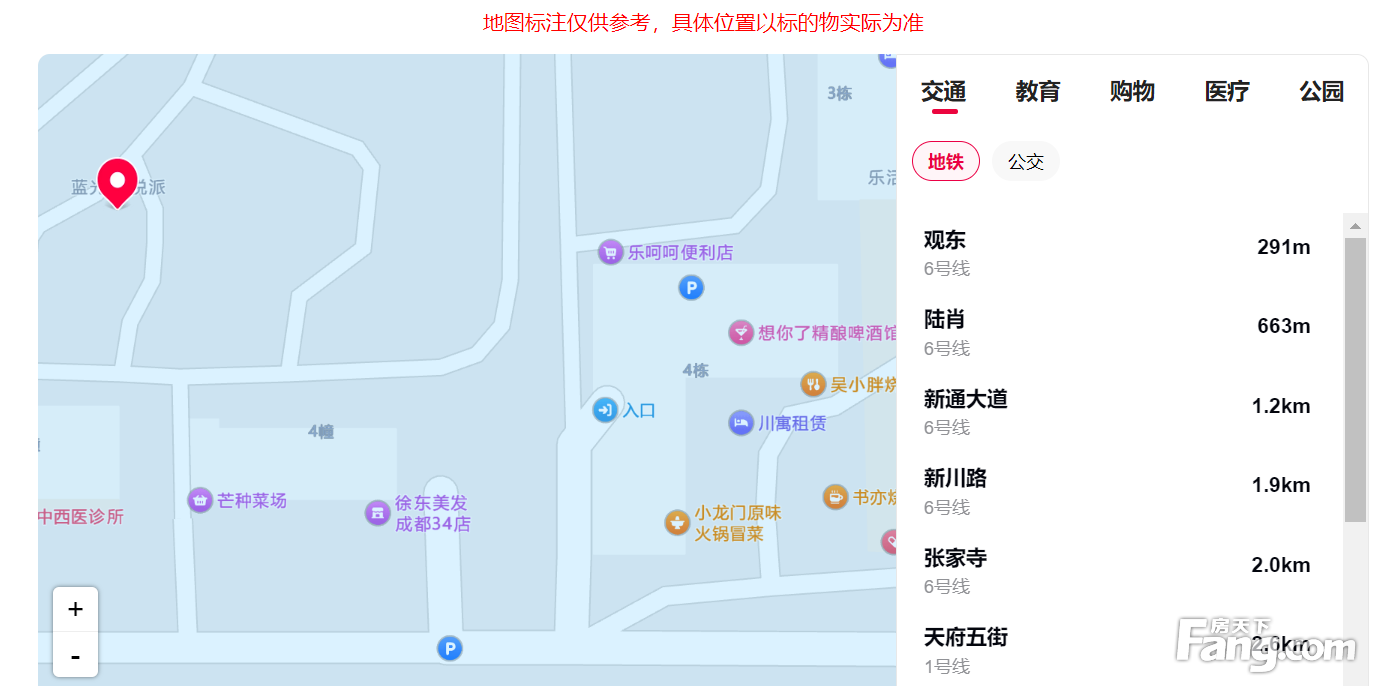Open the 购物 tab
Screen dimensions: 1374x686
(x=1132, y=92)
